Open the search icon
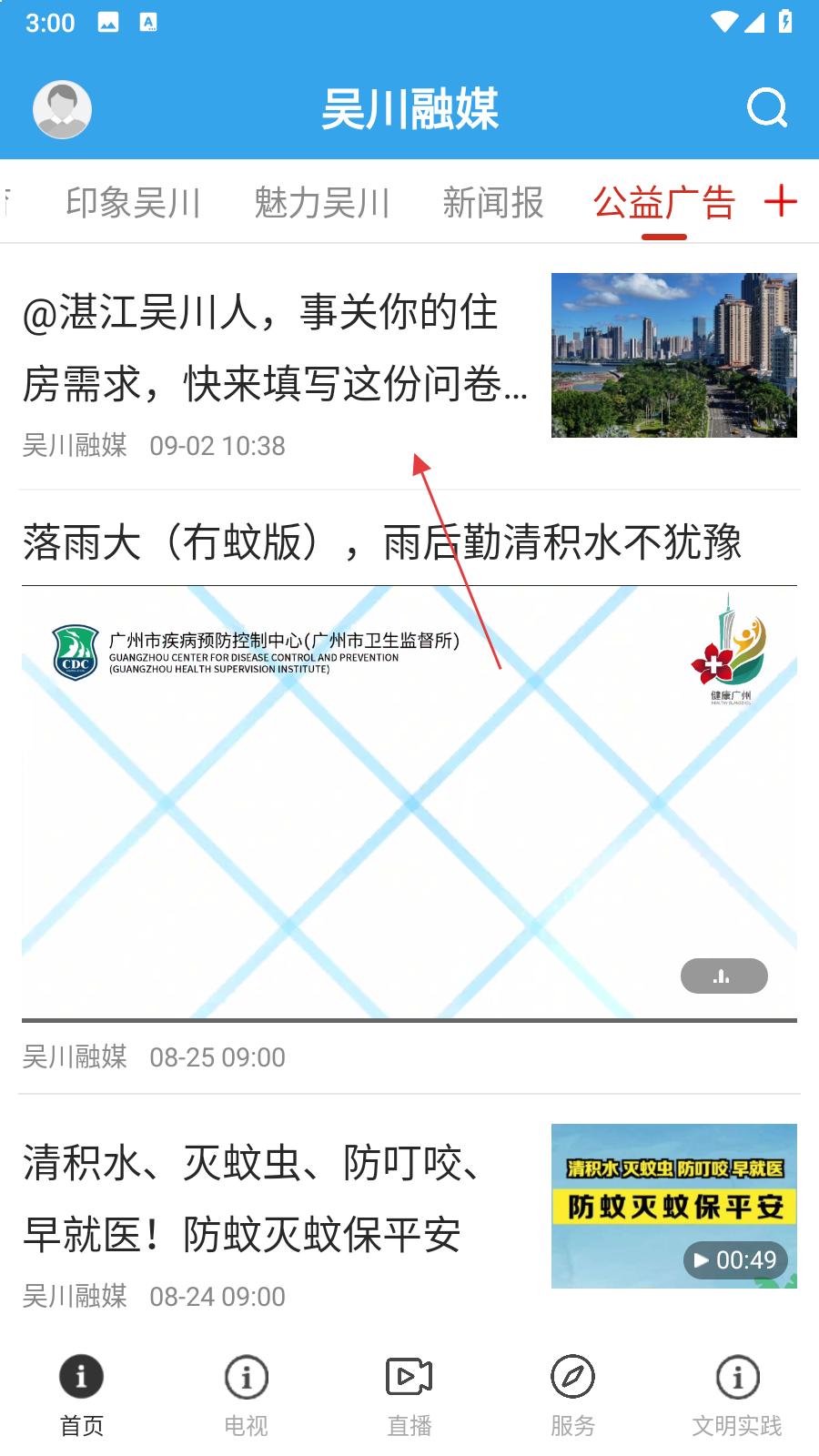The width and height of the screenshot is (819, 1456). (x=766, y=108)
